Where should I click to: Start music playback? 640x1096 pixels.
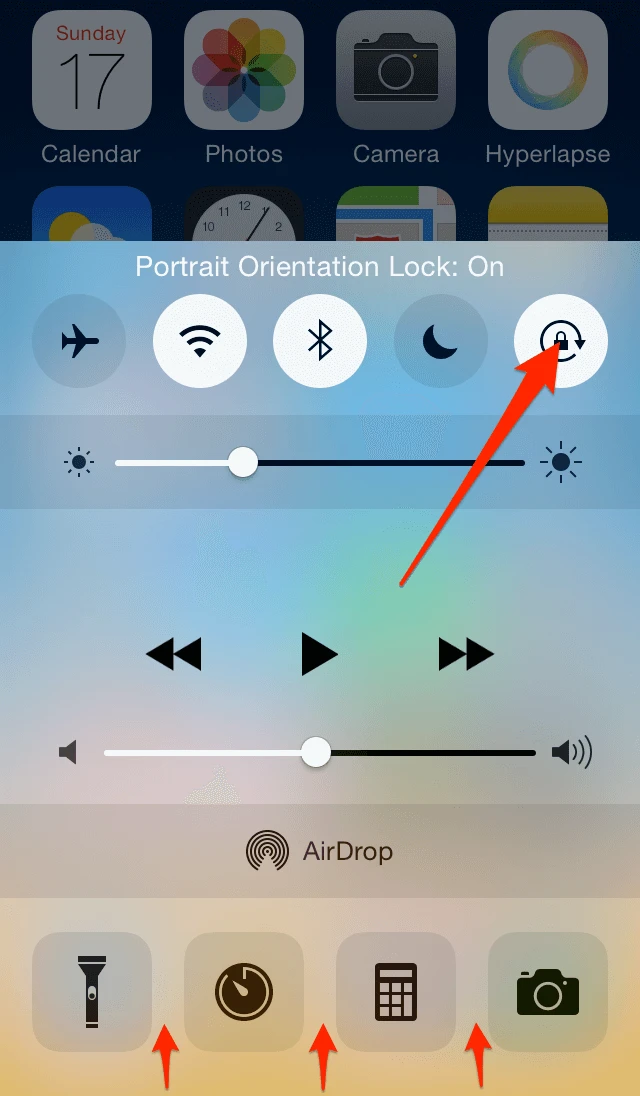pos(319,654)
